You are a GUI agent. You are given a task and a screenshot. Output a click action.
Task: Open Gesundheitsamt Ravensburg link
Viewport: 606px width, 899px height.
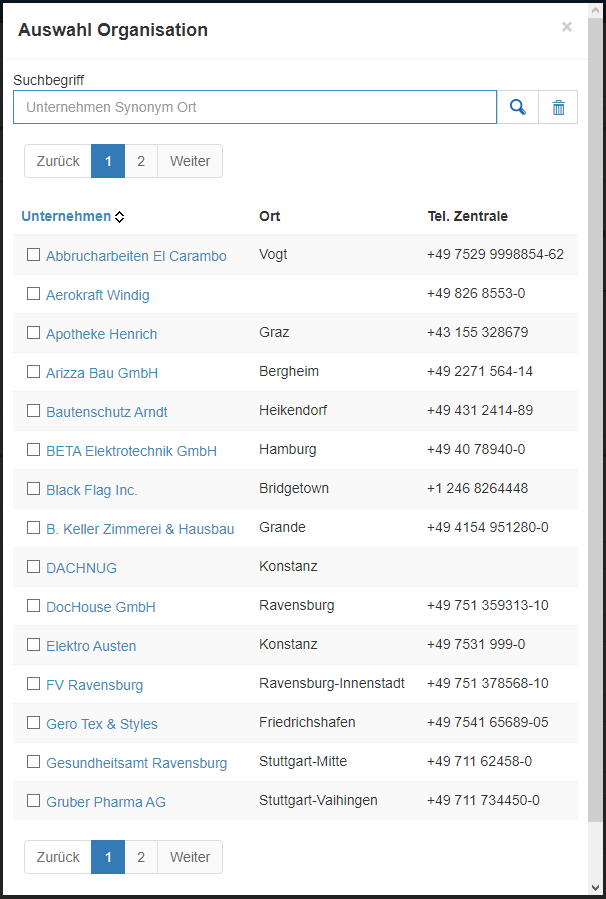point(136,763)
